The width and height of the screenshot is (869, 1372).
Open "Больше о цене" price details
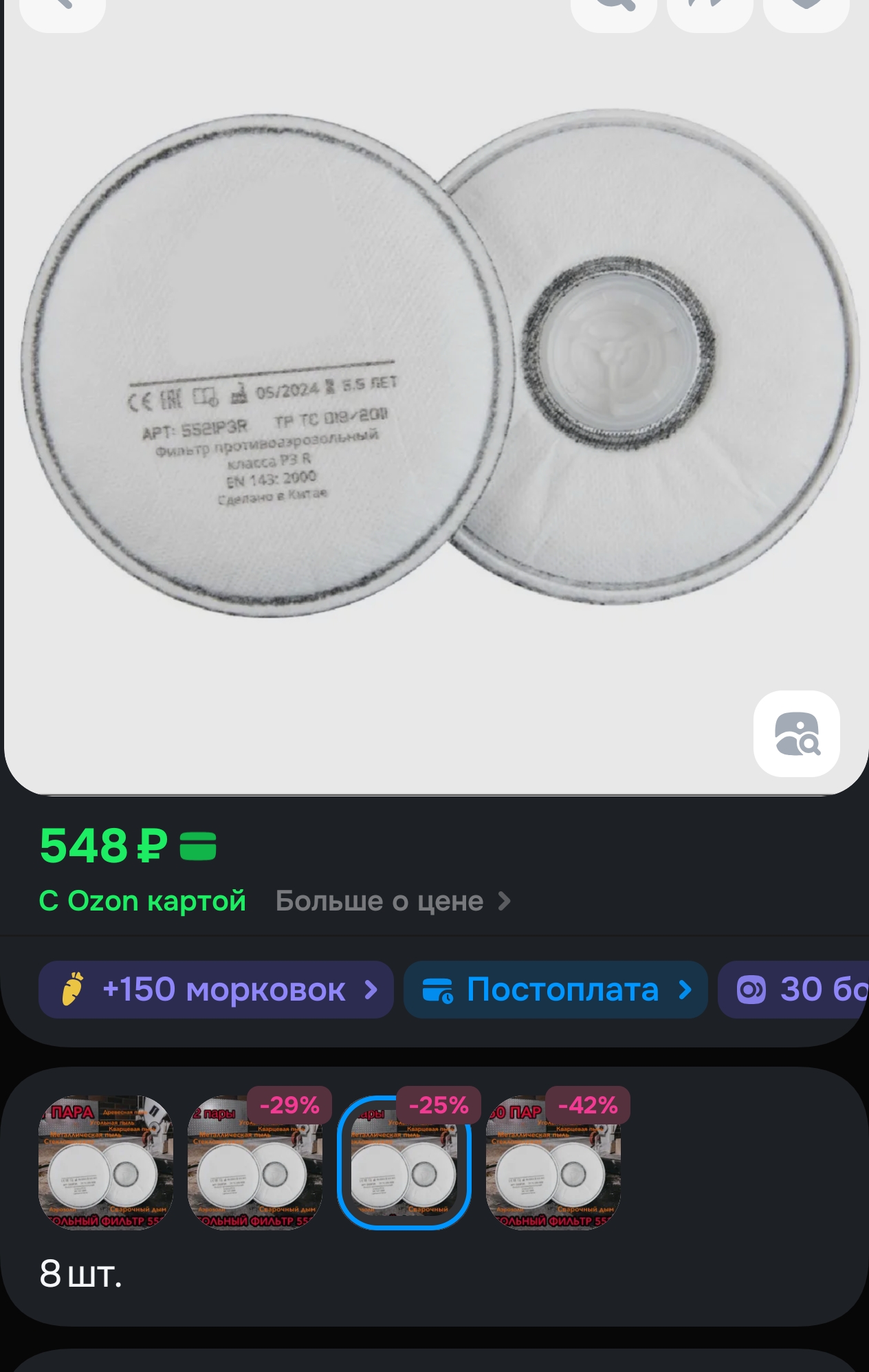coord(393,901)
